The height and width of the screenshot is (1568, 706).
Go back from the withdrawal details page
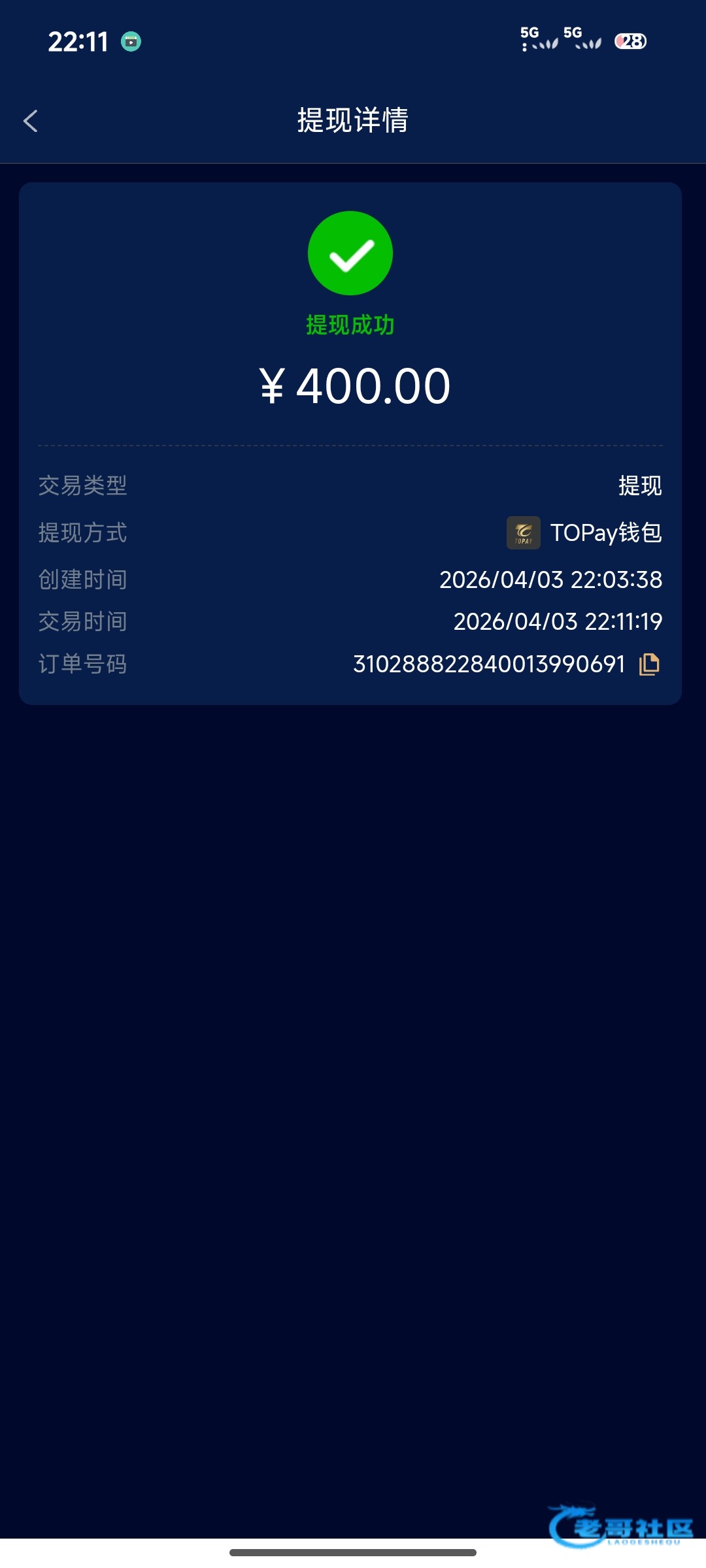31,121
